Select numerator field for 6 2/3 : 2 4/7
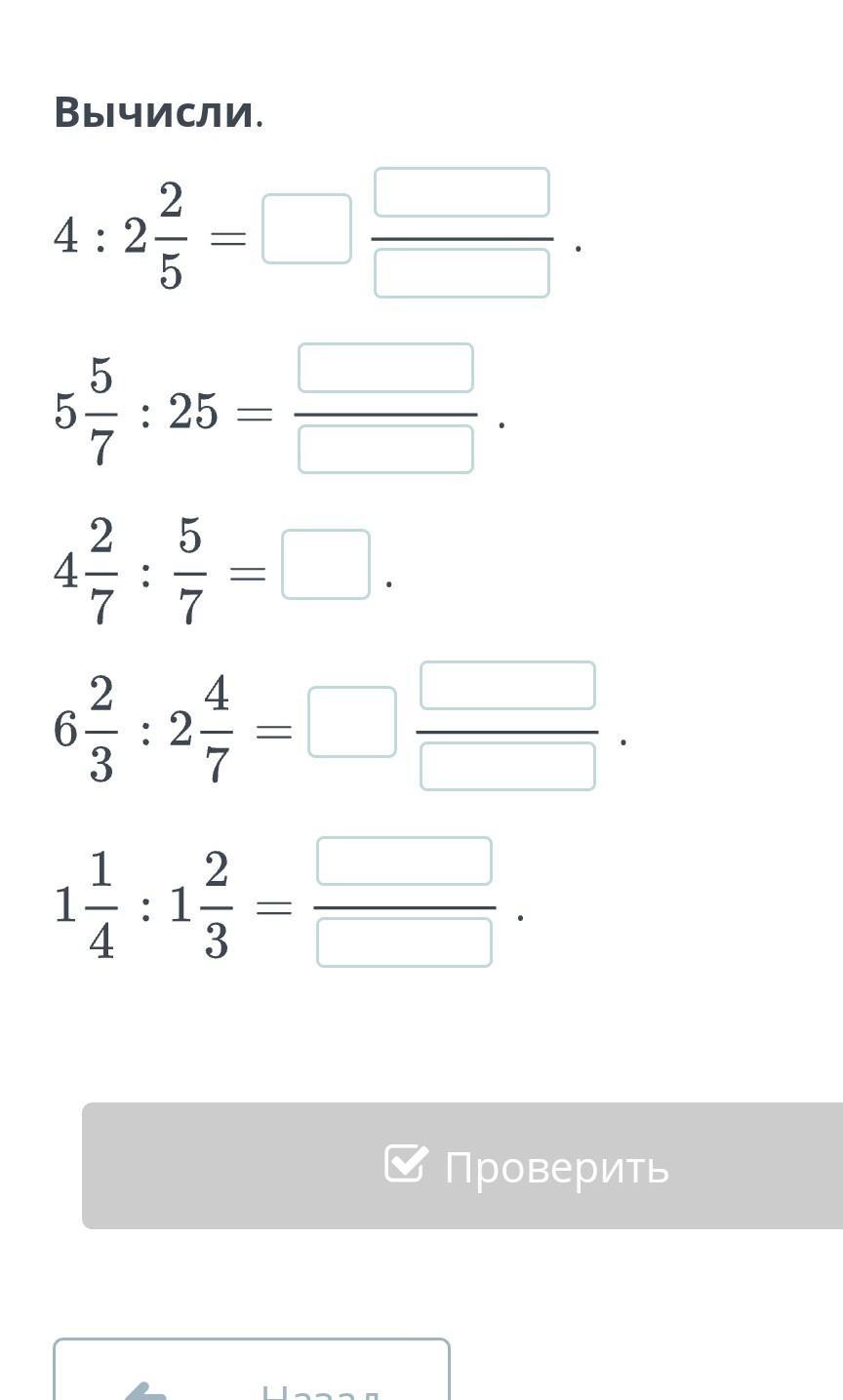Screen dimensions: 843x1400 pyautogui.click(x=507, y=685)
